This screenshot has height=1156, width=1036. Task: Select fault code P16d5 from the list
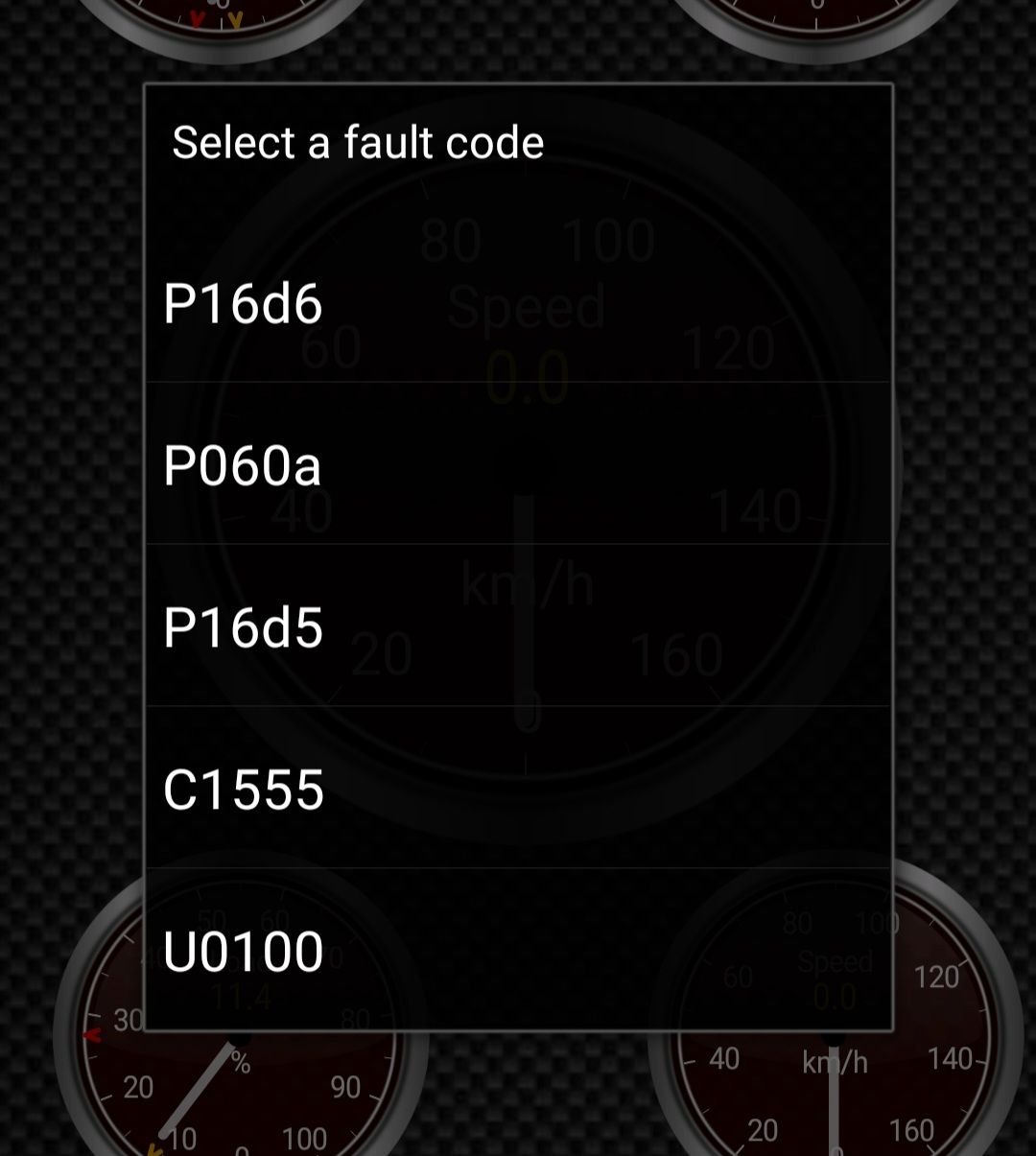pos(243,629)
